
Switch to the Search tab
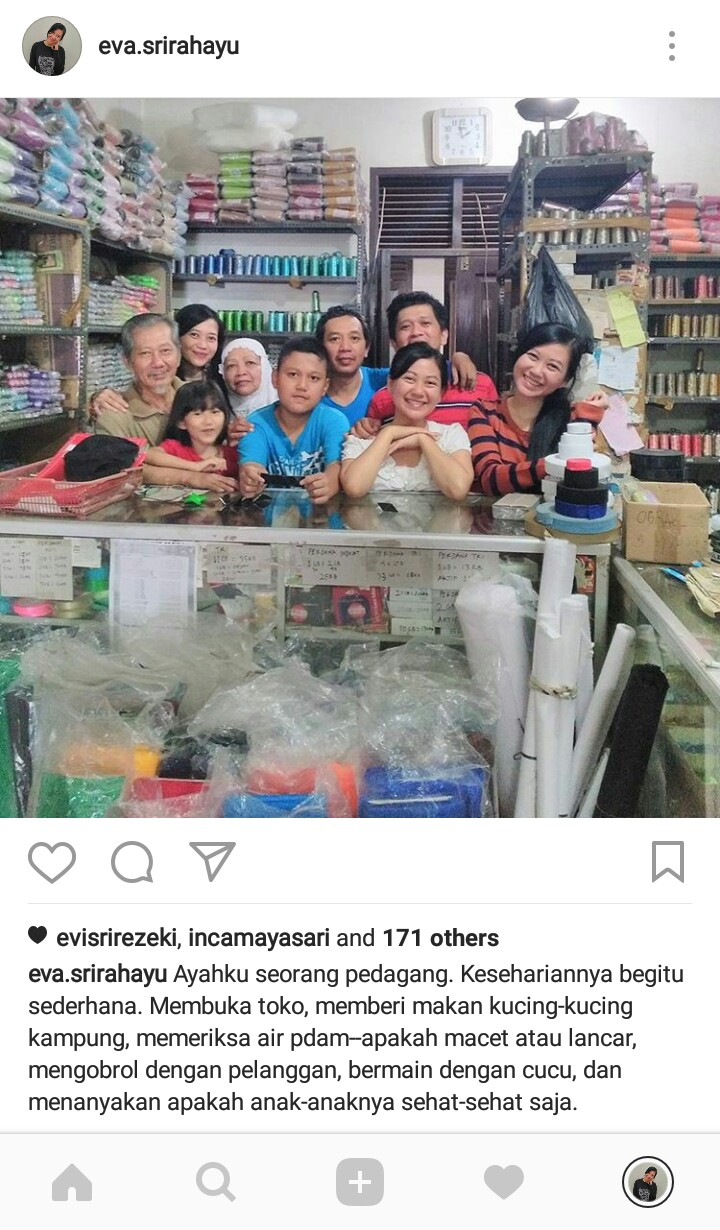point(215,1183)
